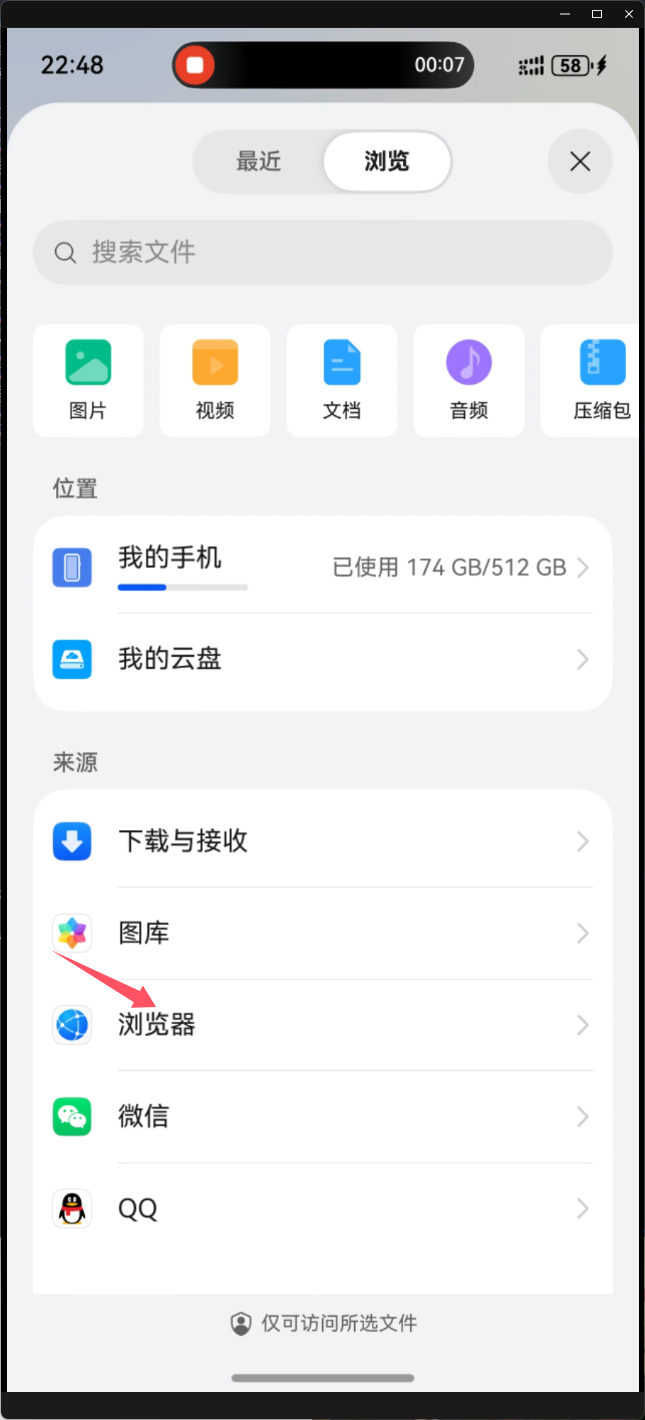The height and width of the screenshot is (1420, 645).
Task: View files from 微信
Action: [x=322, y=1116]
